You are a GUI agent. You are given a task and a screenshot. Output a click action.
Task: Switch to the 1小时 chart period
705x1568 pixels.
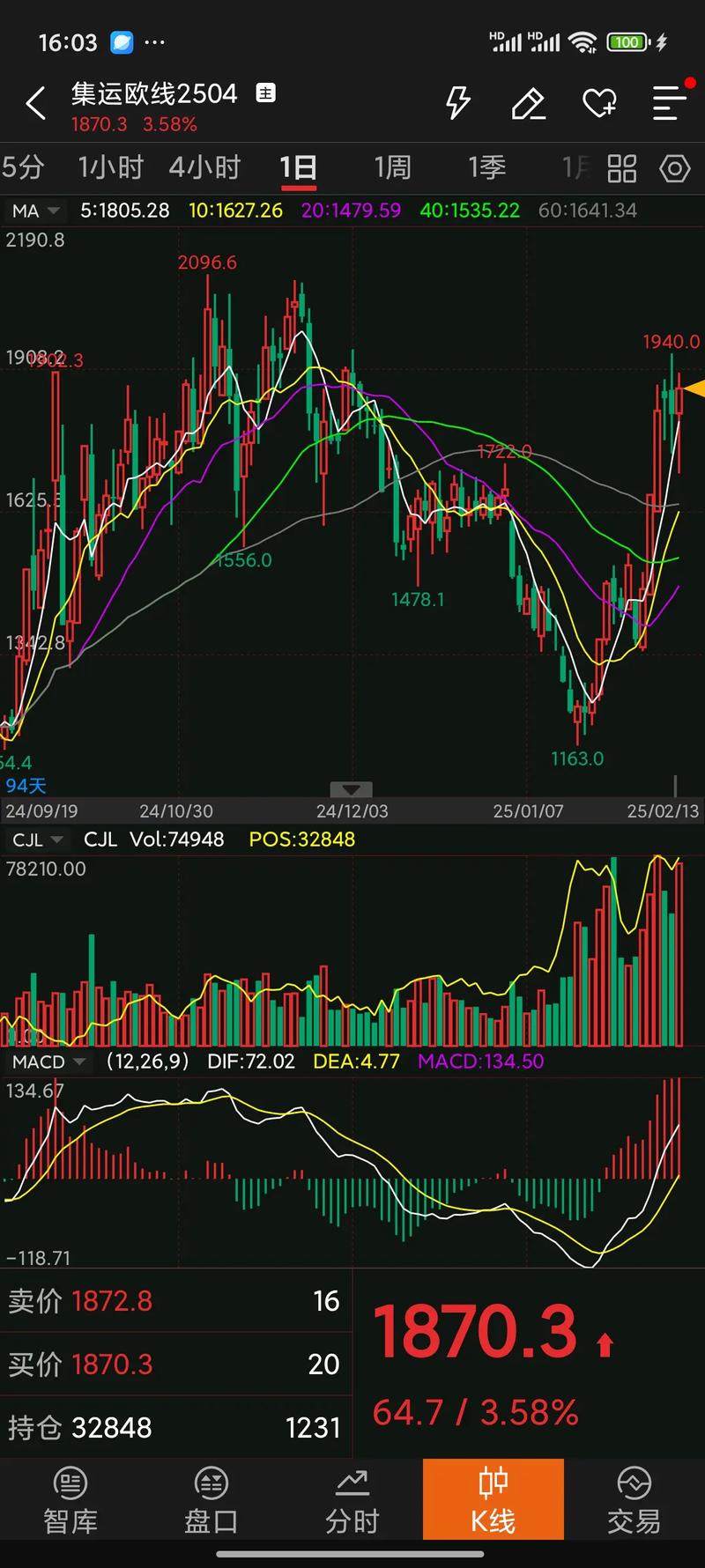click(110, 167)
